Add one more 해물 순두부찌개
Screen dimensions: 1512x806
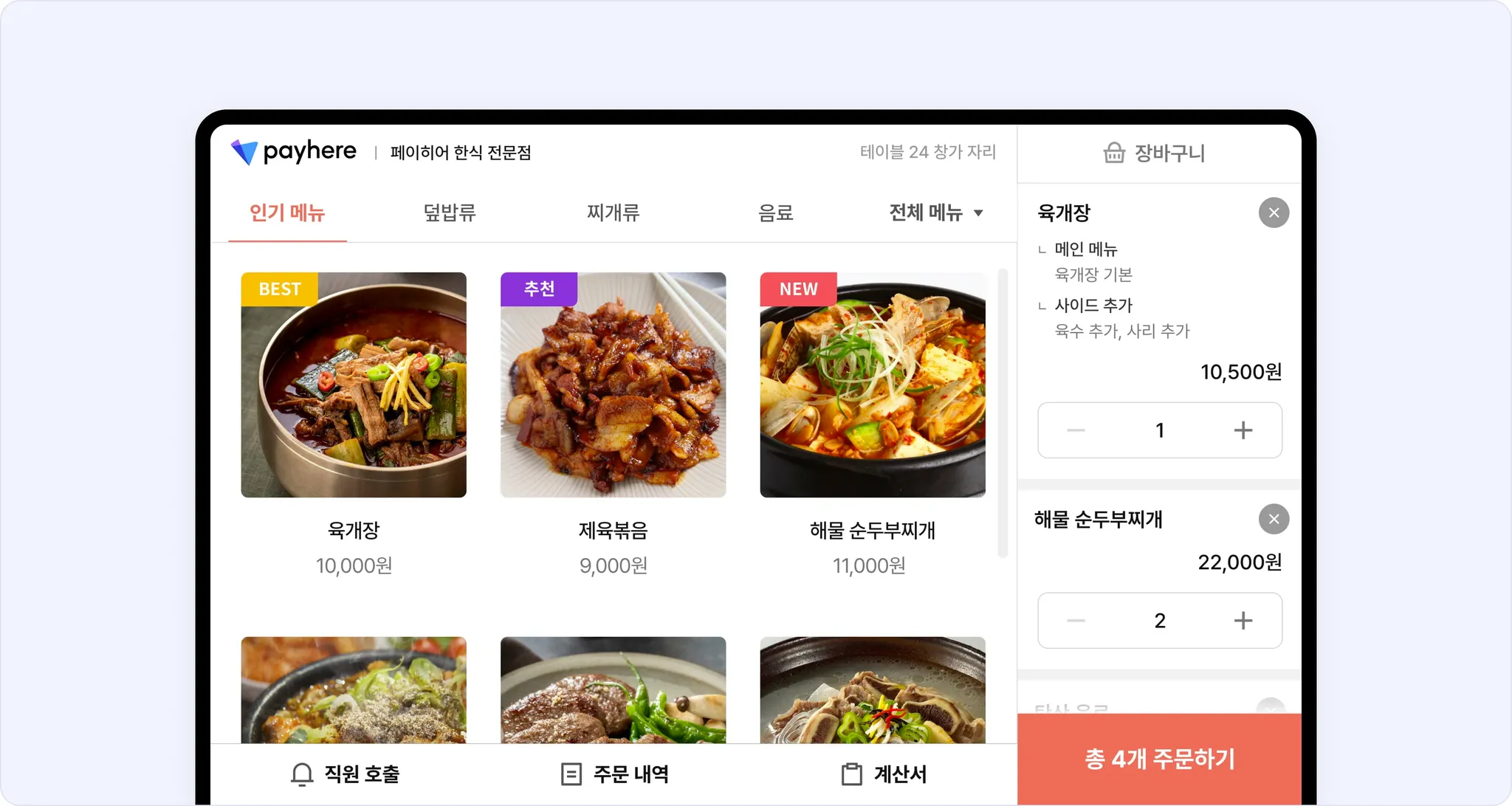point(1243,621)
